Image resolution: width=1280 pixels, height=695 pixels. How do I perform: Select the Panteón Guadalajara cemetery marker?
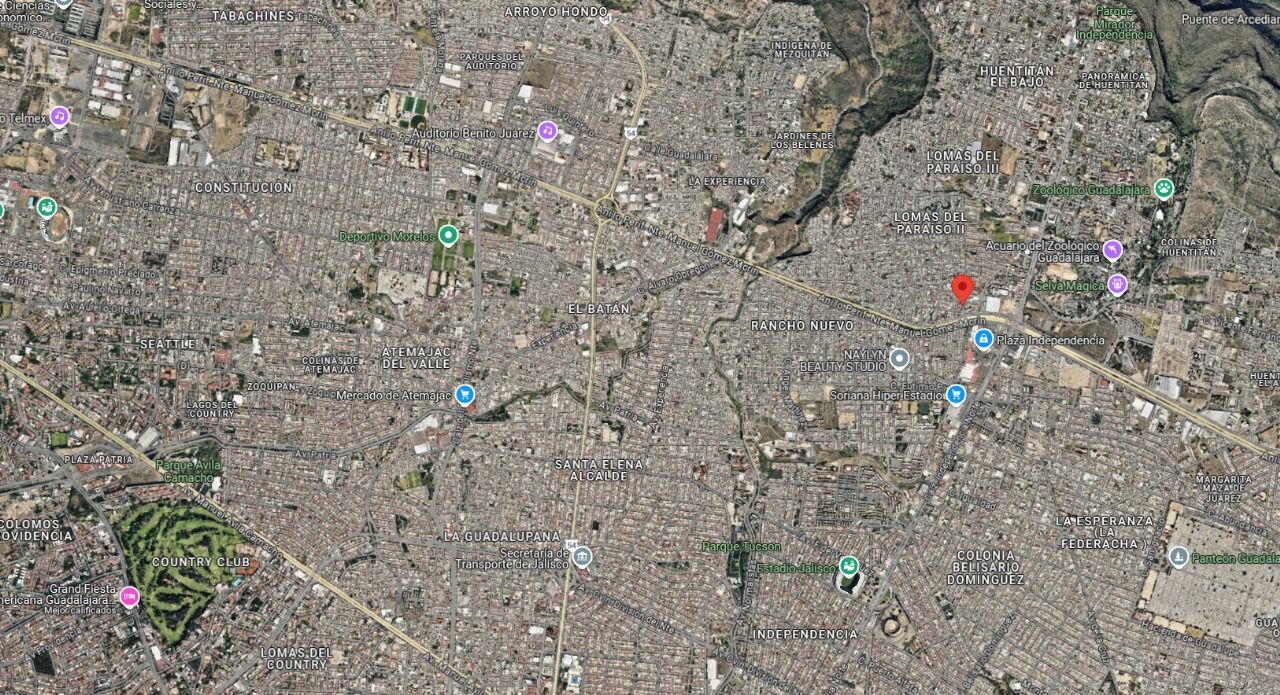pyautogui.click(x=1179, y=557)
